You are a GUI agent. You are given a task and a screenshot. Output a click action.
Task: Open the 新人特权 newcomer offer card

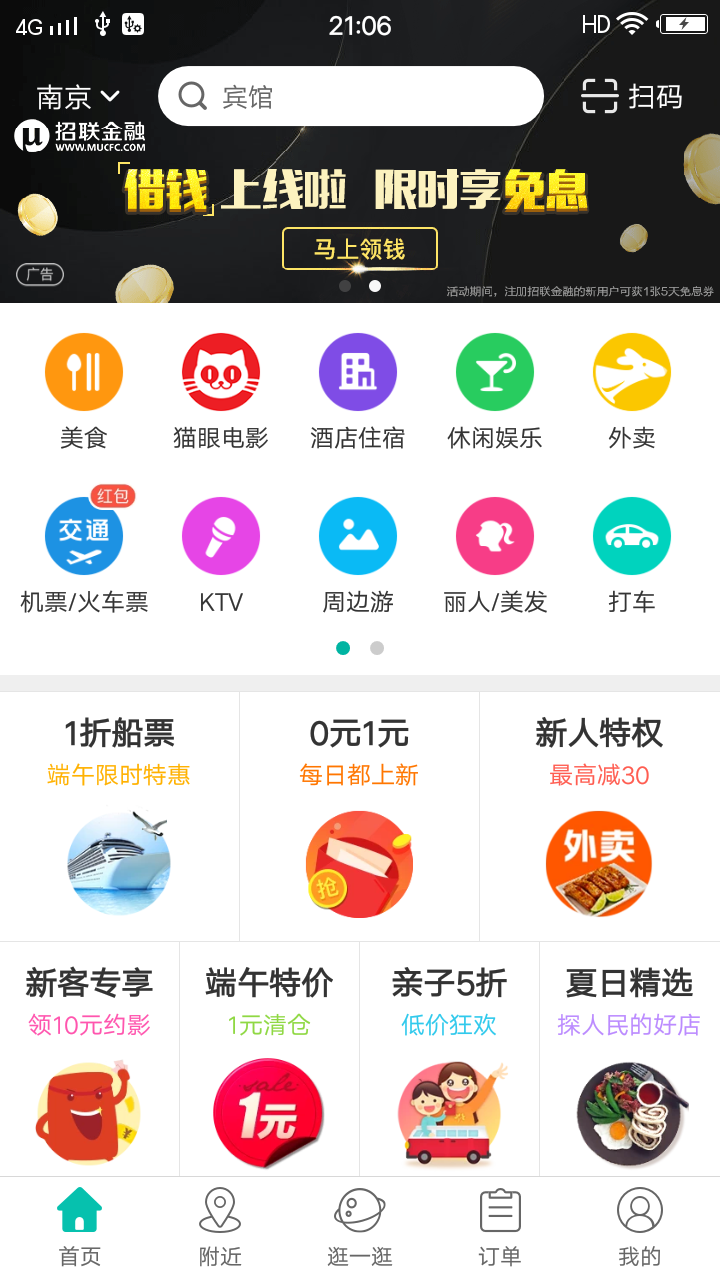coord(599,815)
